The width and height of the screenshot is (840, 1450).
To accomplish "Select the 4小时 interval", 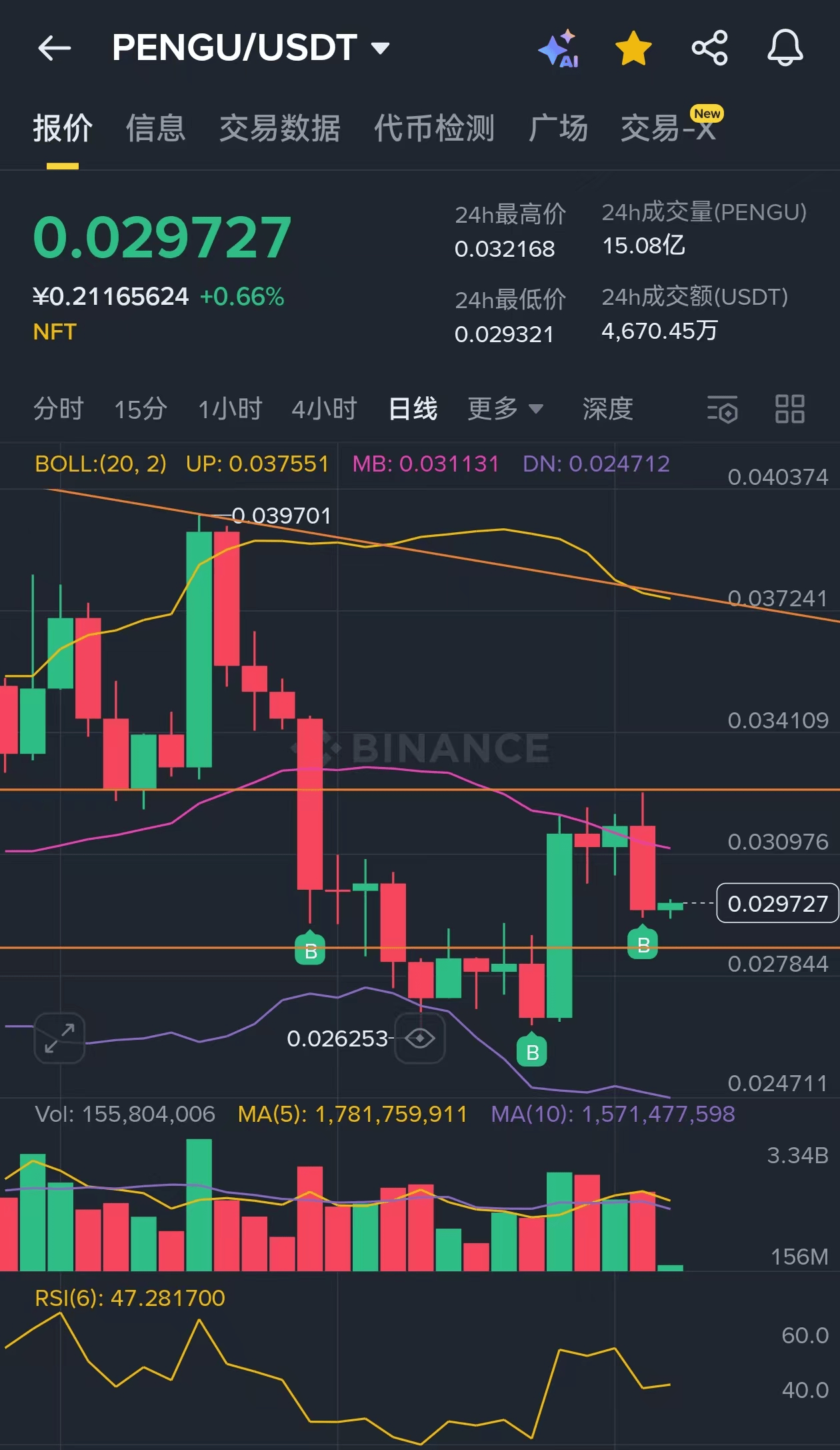I will coord(324,409).
